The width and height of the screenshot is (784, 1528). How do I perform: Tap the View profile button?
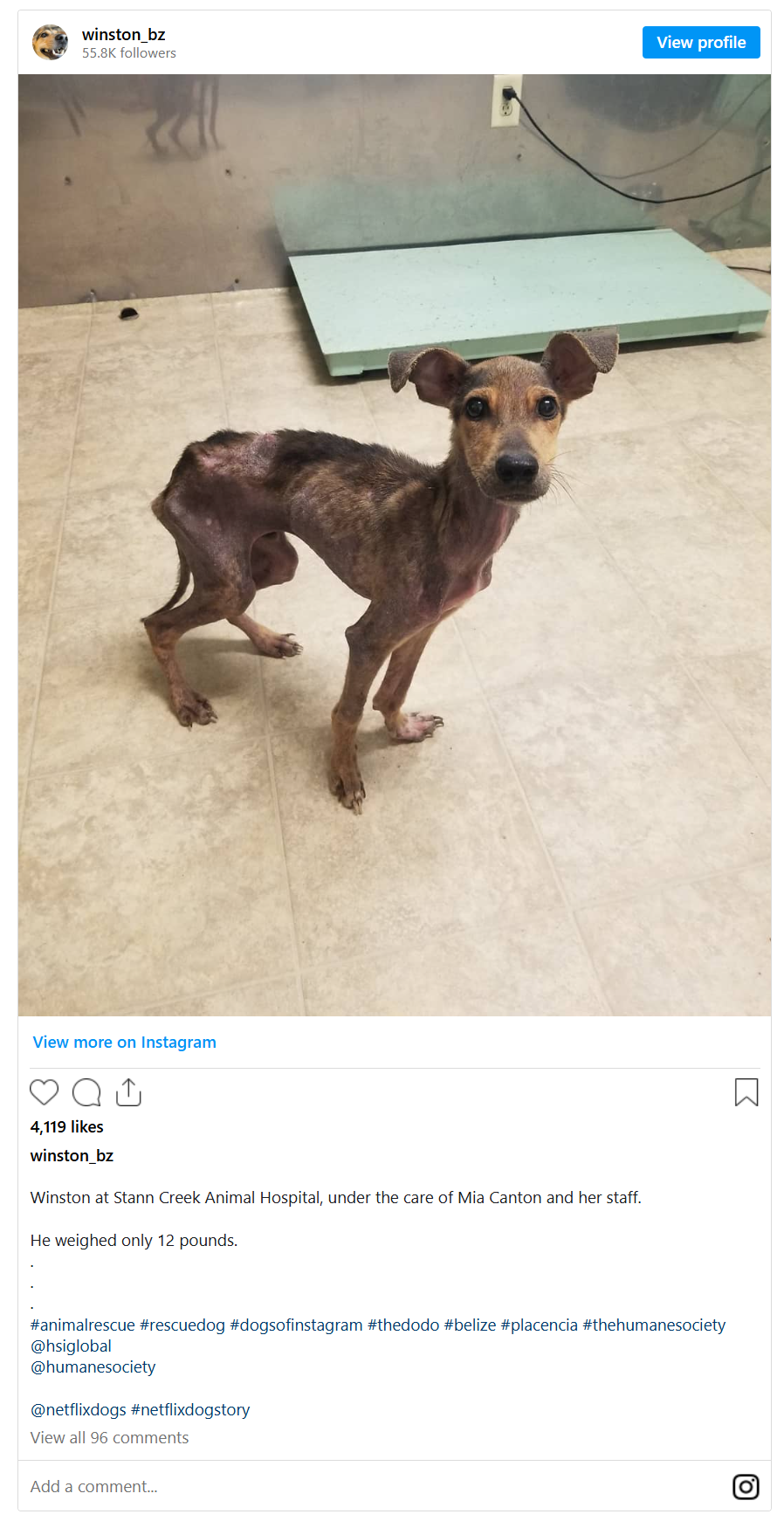pyautogui.click(x=700, y=43)
